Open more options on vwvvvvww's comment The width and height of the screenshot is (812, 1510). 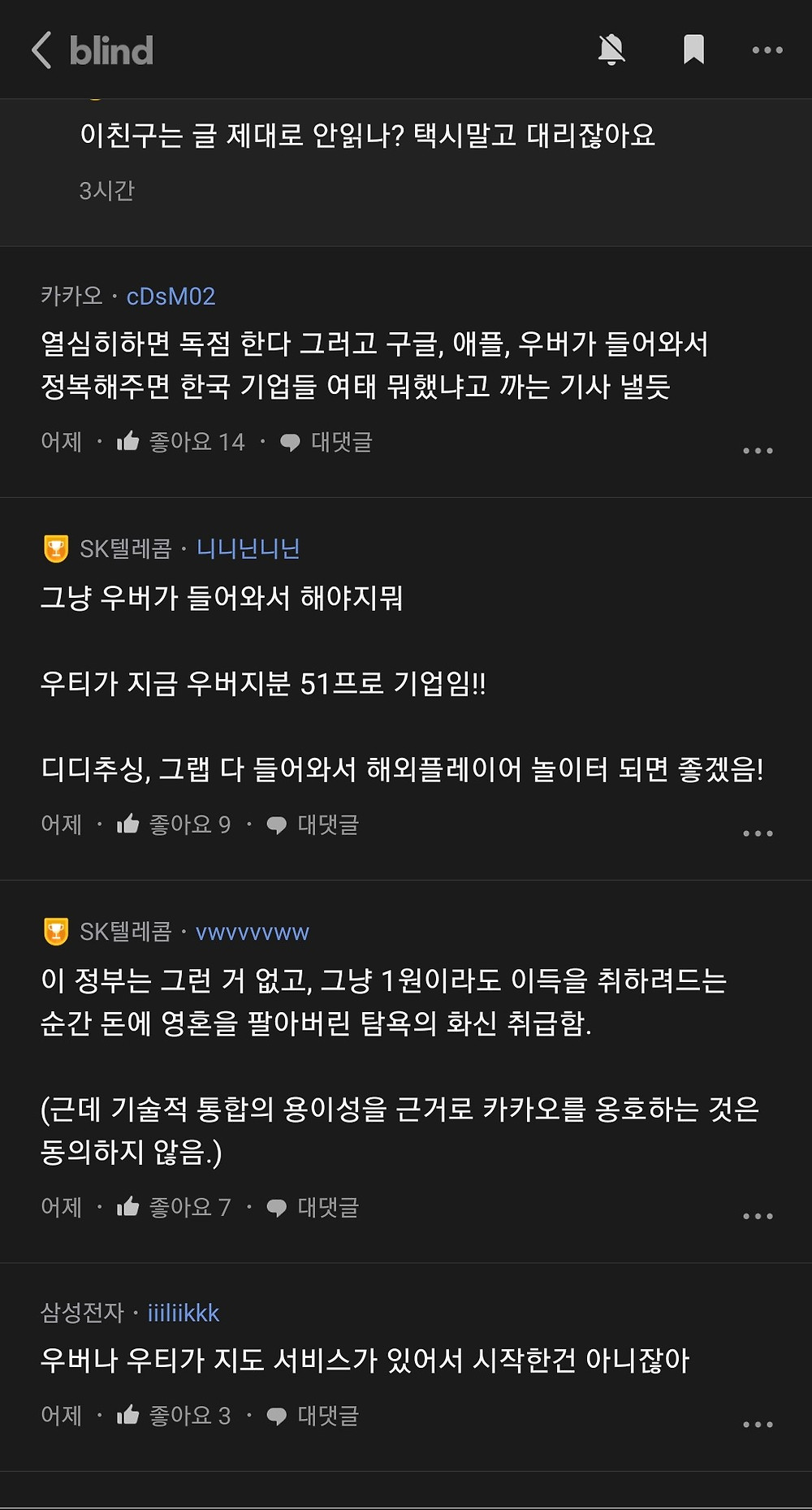(x=758, y=1216)
